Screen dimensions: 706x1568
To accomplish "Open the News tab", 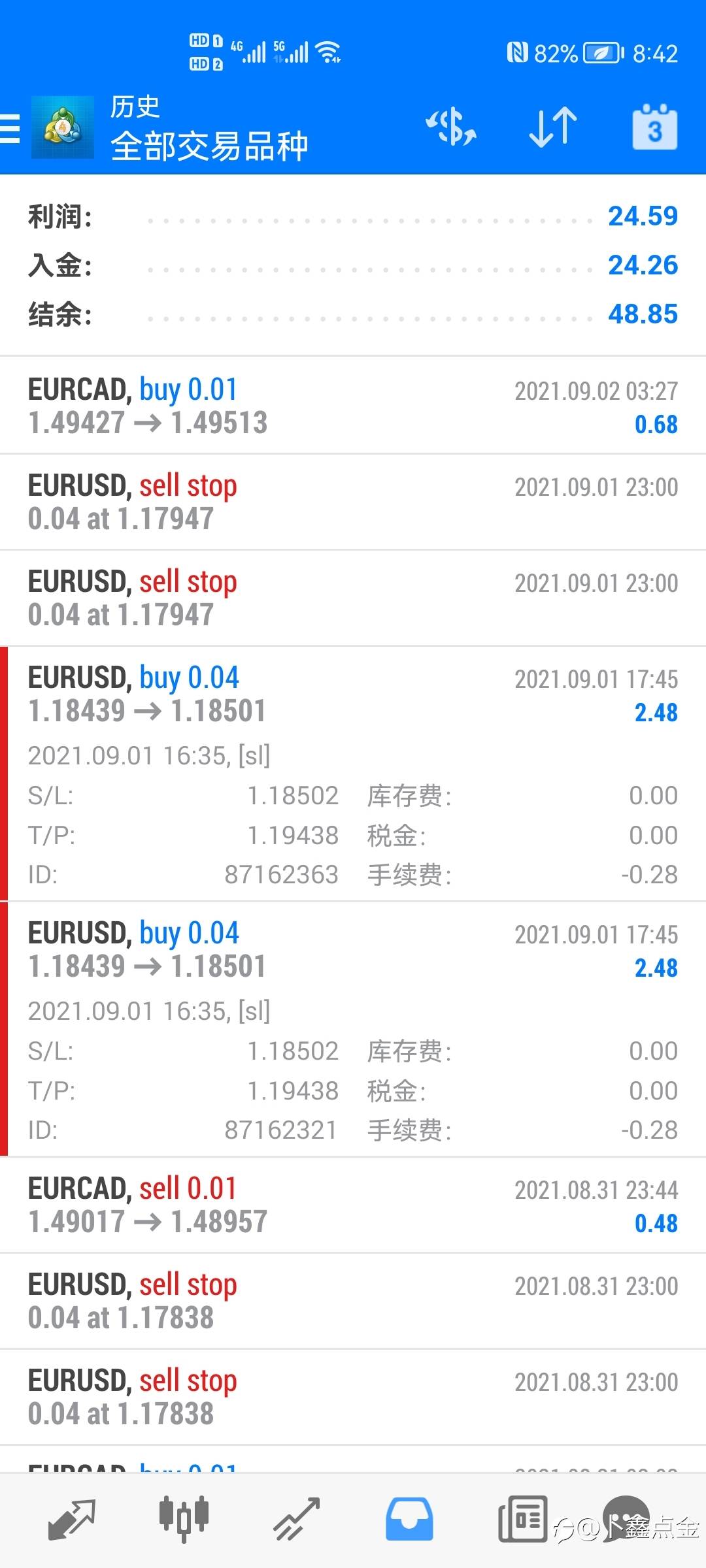I will pyautogui.click(x=522, y=1520).
